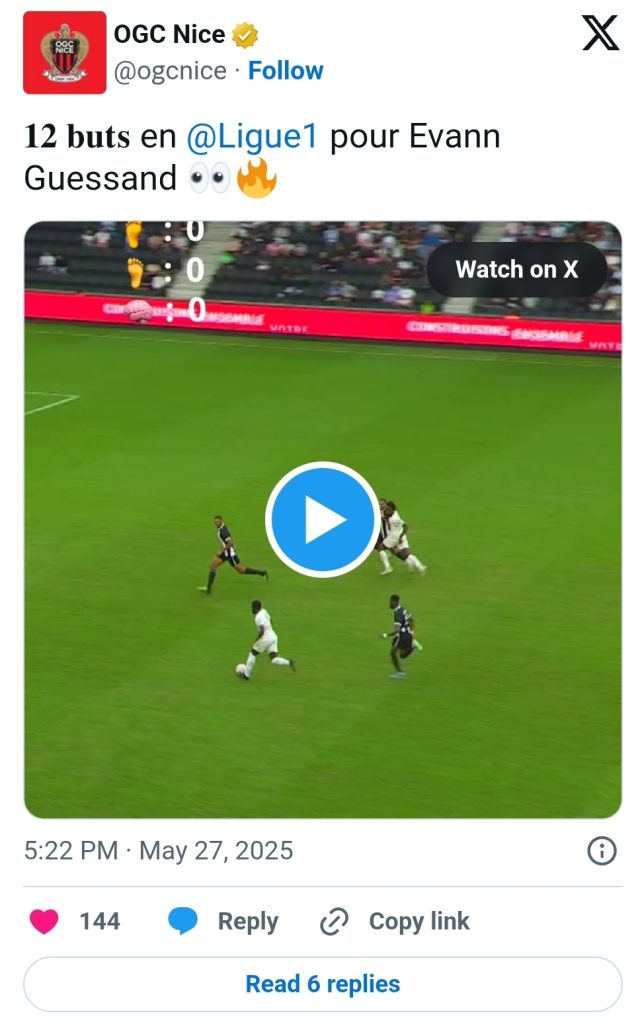Open the @ogcnice handle link
The height and width of the screenshot is (1024, 644).
tap(170, 71)
